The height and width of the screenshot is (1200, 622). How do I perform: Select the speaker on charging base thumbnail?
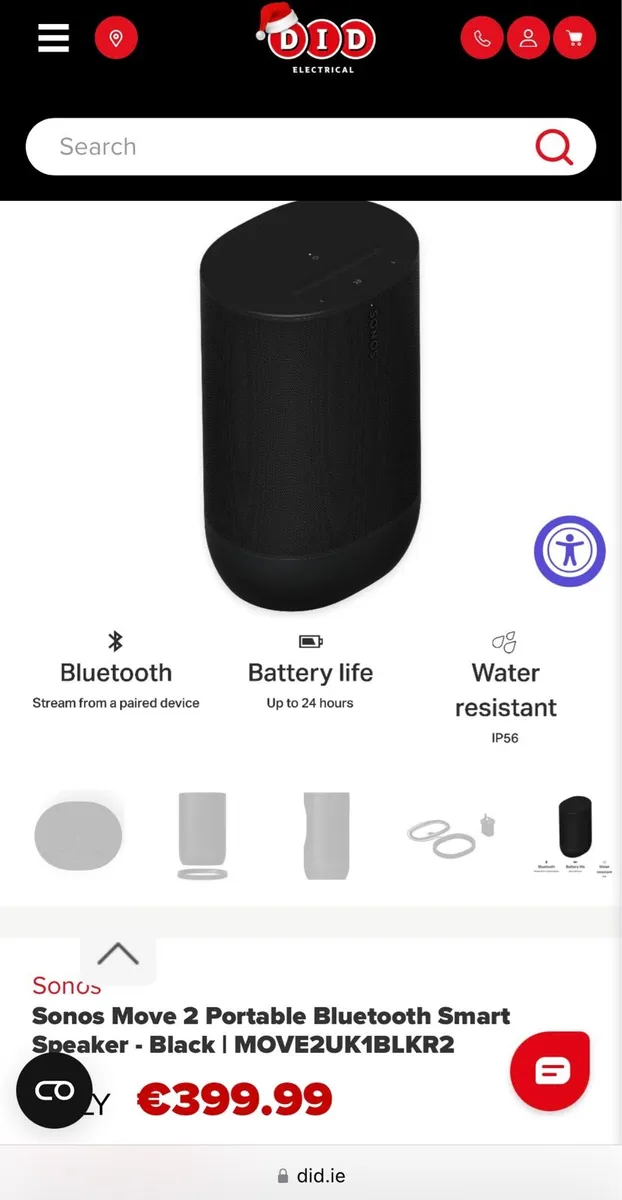202,836
